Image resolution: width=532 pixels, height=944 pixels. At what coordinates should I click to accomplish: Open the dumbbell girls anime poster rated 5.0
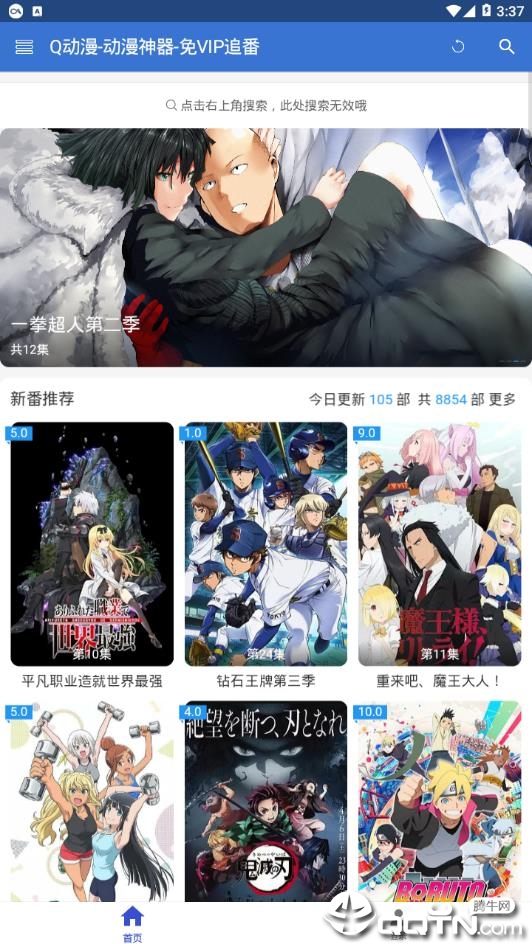click(92, 801)
